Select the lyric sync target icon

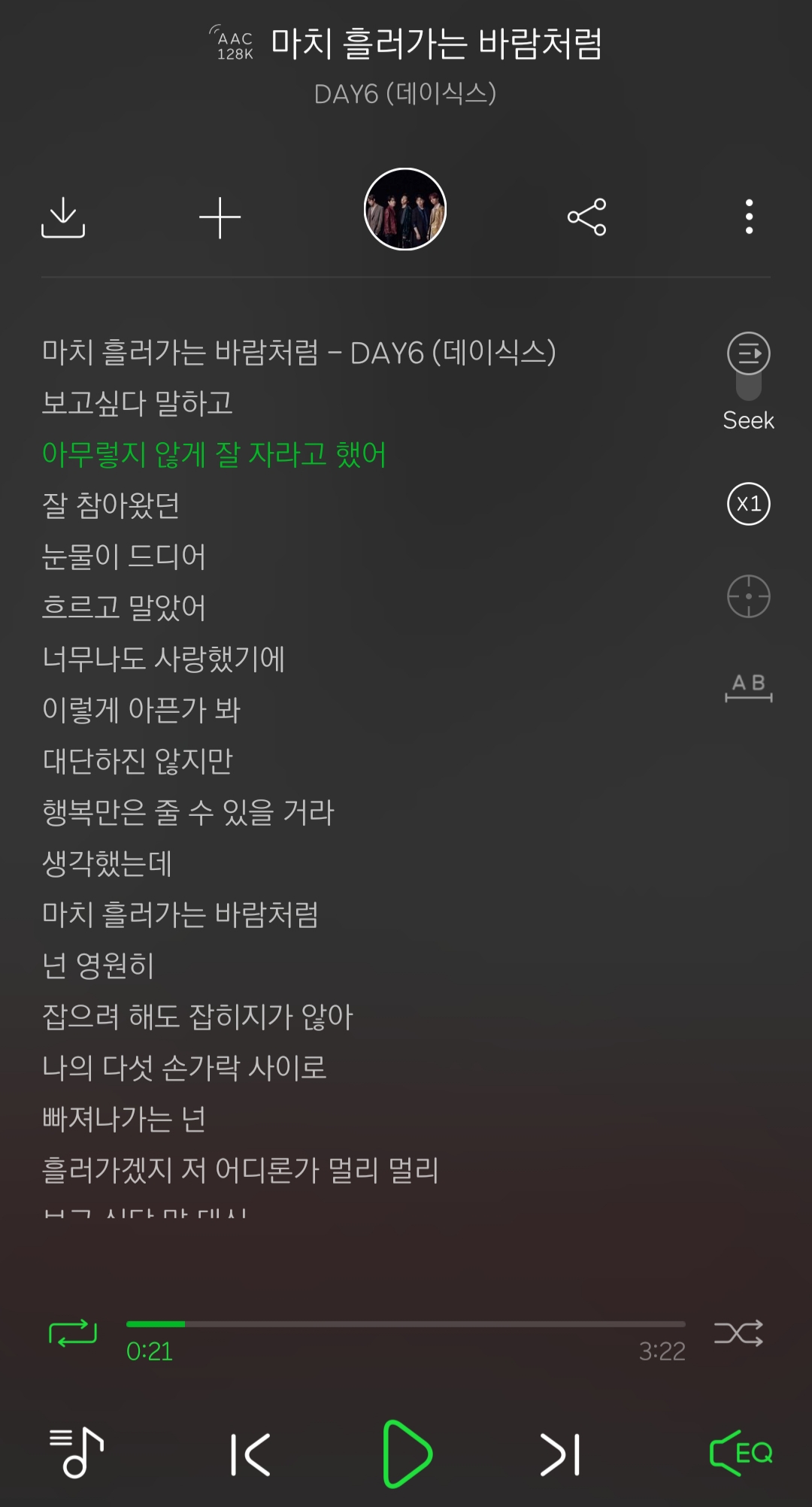tap(748, 594)
